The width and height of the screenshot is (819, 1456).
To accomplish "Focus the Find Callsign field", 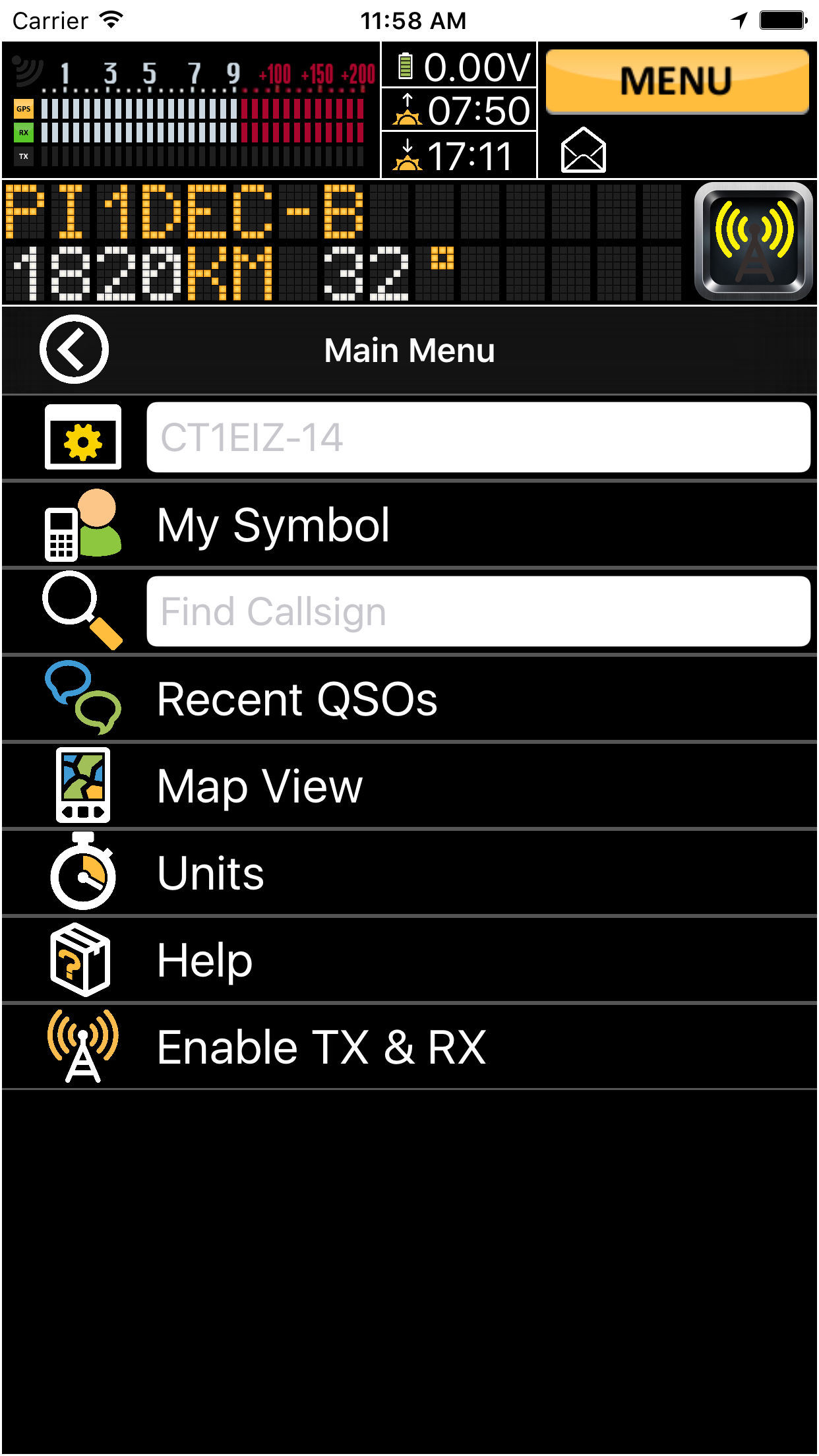I will 478,611.
